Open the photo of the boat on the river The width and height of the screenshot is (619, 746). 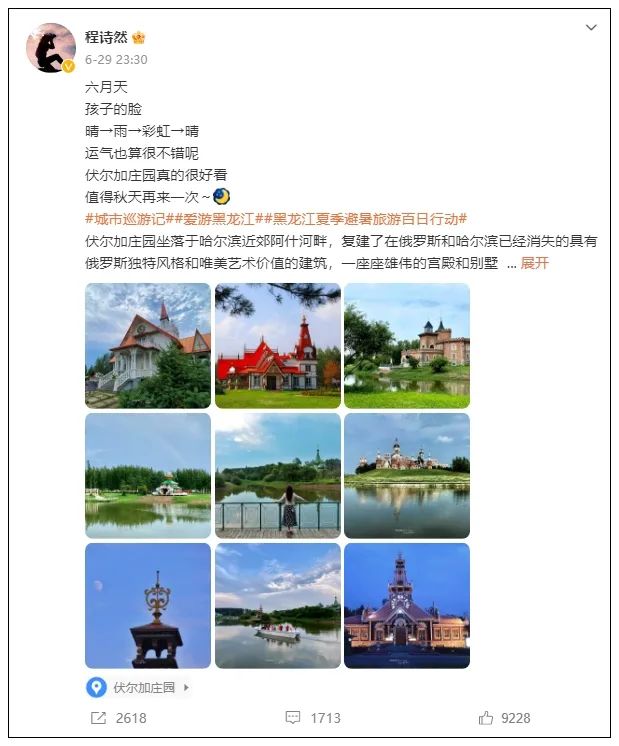point(277,605)
